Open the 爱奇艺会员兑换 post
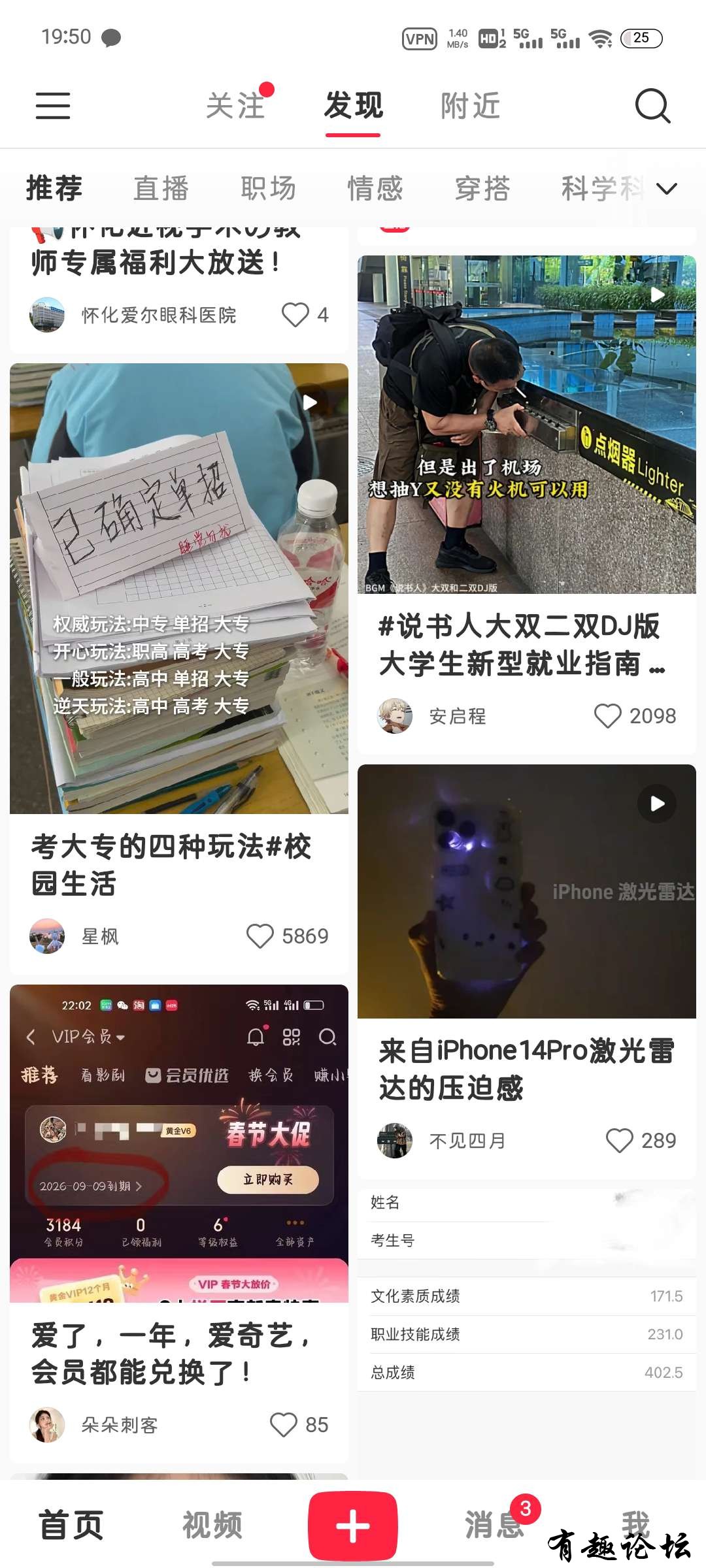The image size is (706, 1568). [x=179, y=1143]
